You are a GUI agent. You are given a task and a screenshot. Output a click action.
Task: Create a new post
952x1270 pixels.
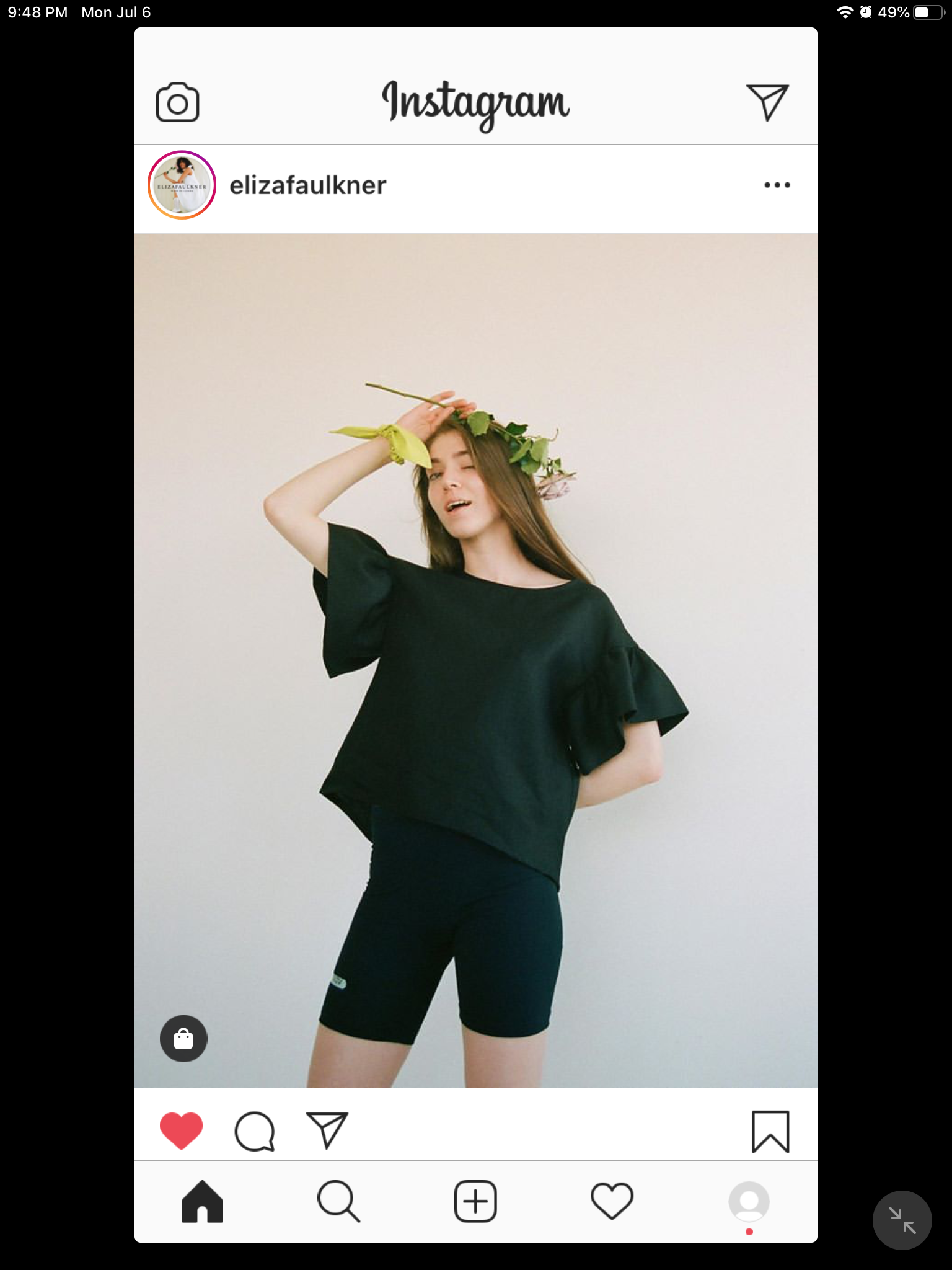475,1202
